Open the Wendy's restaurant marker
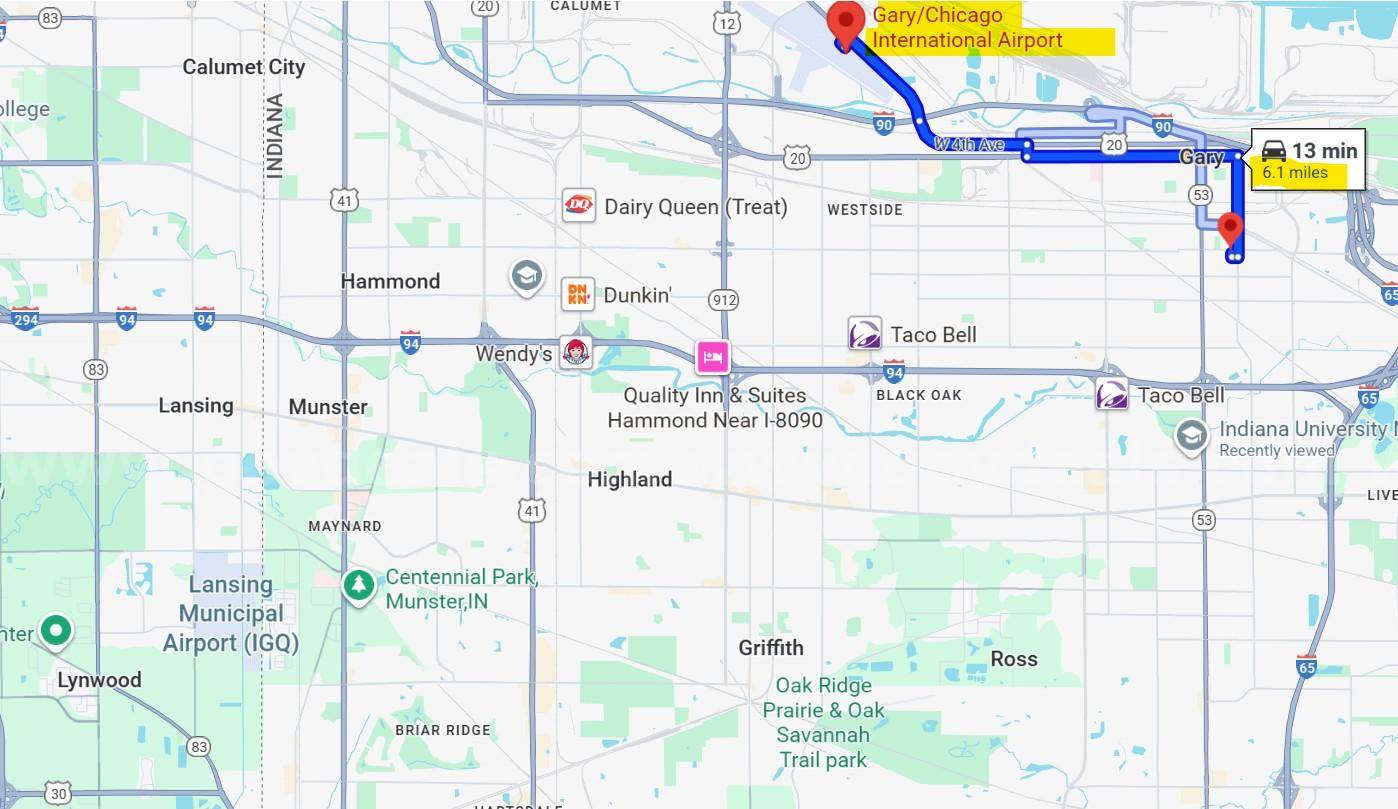1398x809 pixels. coord(575,352)
